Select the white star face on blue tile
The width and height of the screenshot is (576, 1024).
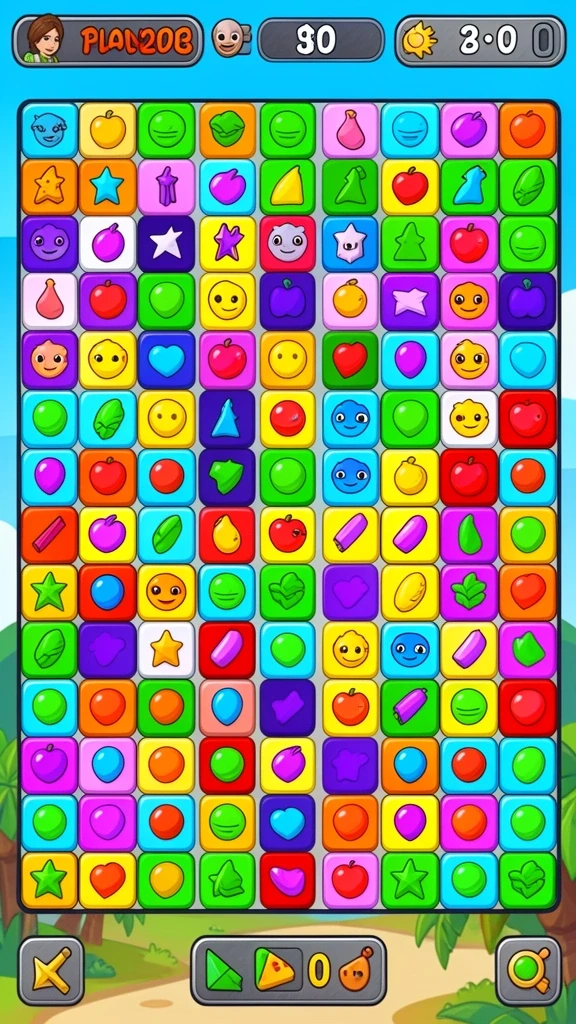point(350,244)
